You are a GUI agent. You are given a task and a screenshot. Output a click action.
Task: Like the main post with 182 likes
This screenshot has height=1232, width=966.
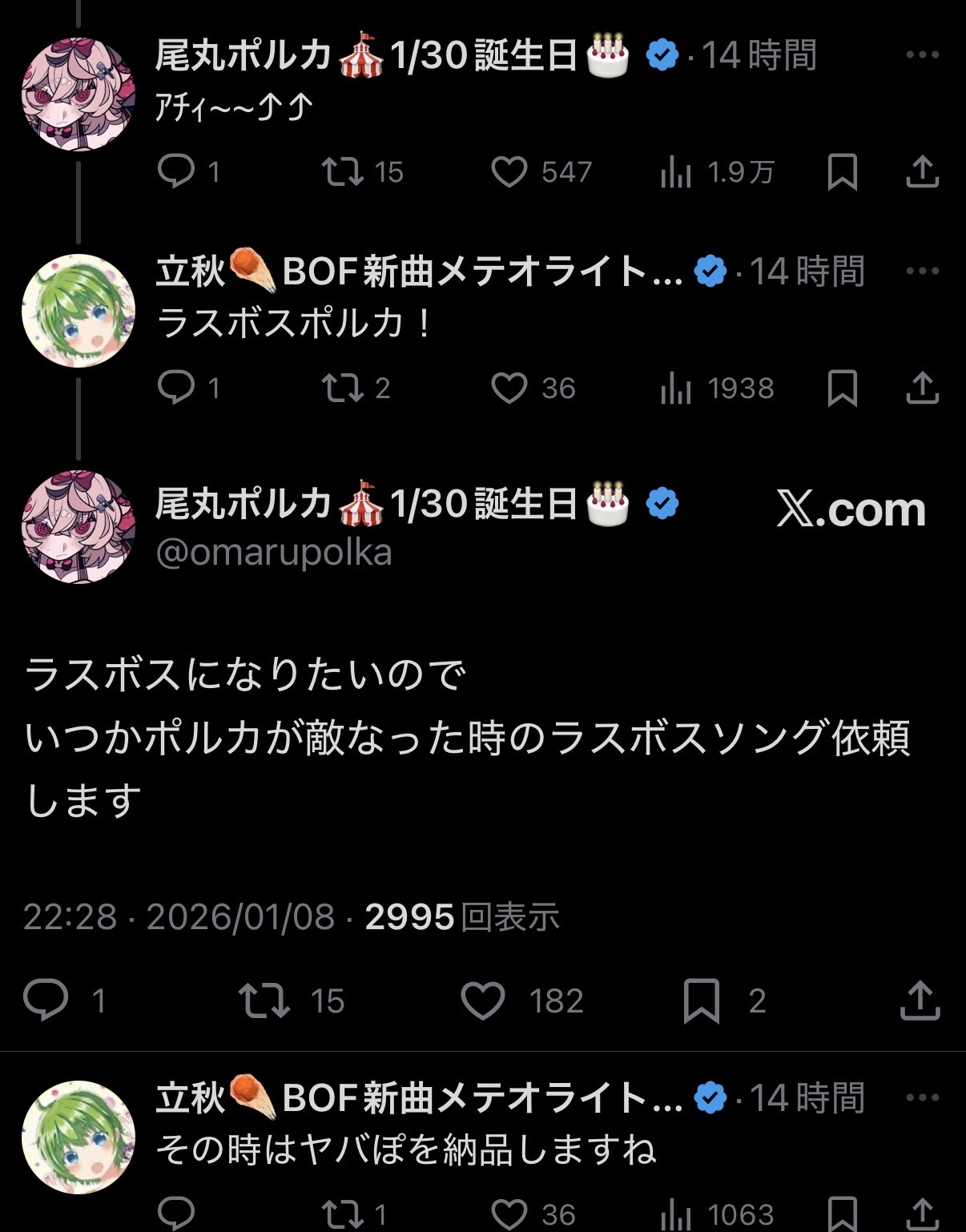(483, 1001)
